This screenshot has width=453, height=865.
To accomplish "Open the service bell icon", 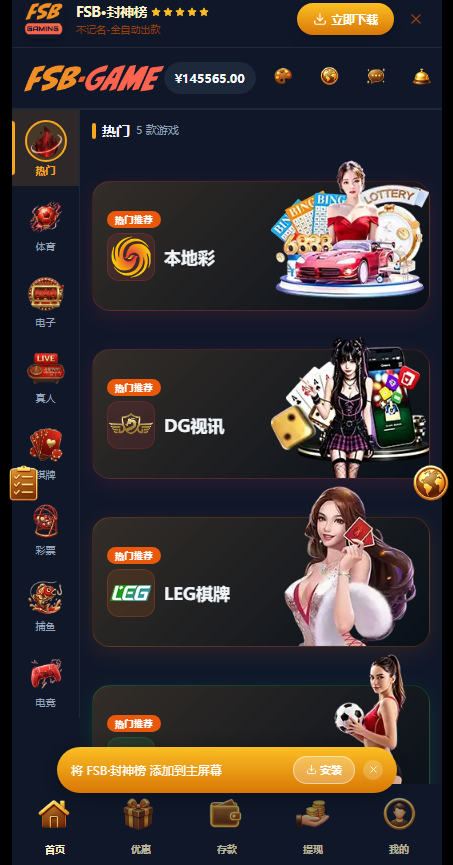I will 422,76.
